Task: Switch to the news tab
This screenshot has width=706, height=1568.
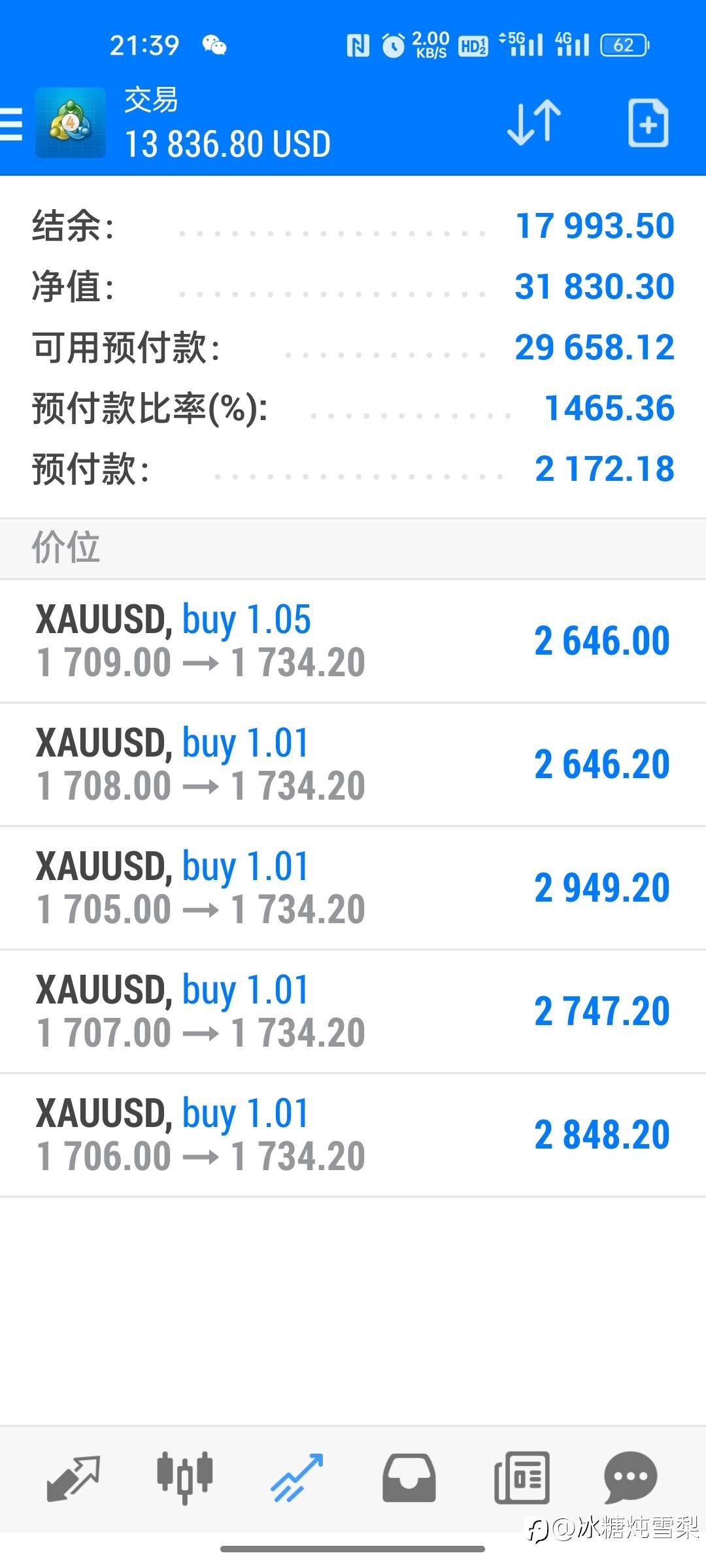Action: (522, 1478)
